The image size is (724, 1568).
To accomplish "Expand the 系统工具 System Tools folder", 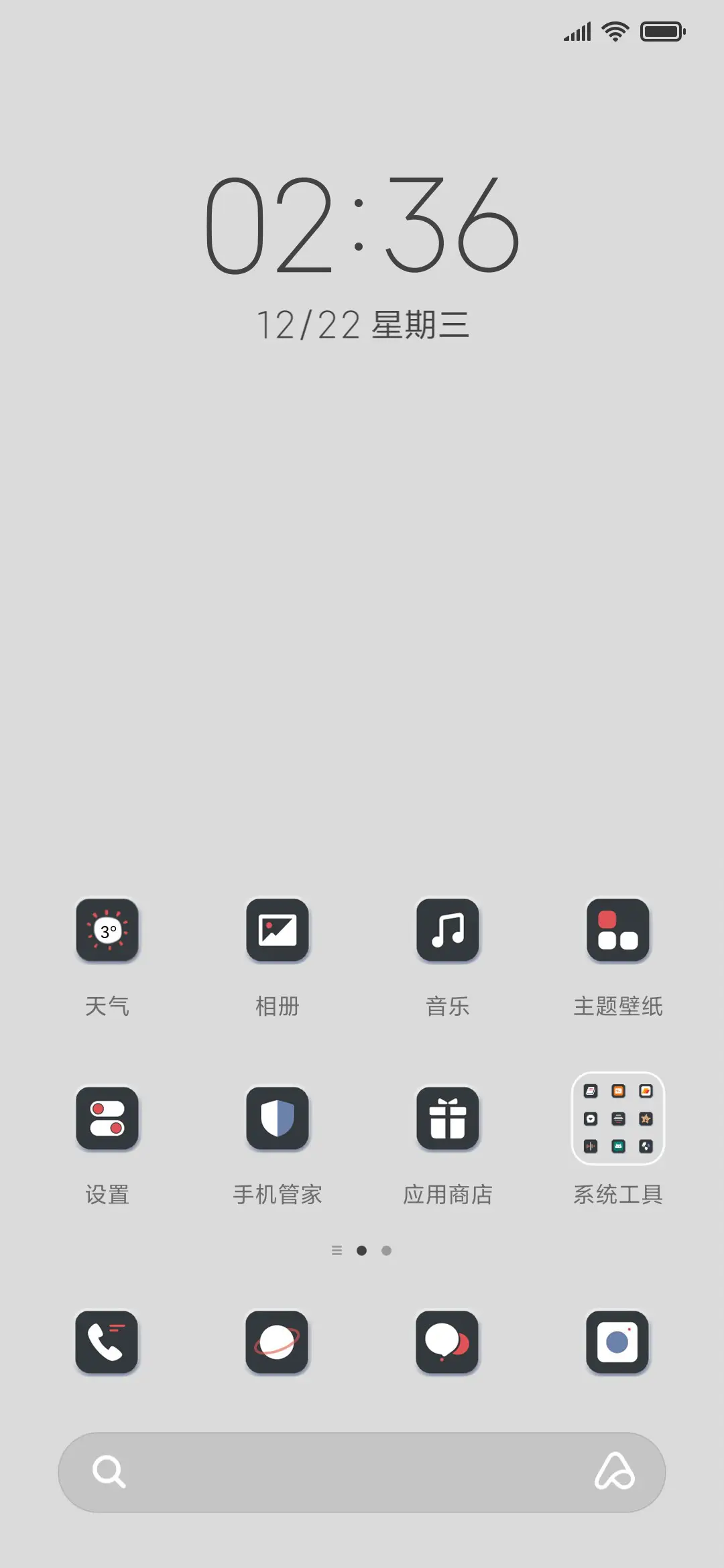I will 618,1119.
